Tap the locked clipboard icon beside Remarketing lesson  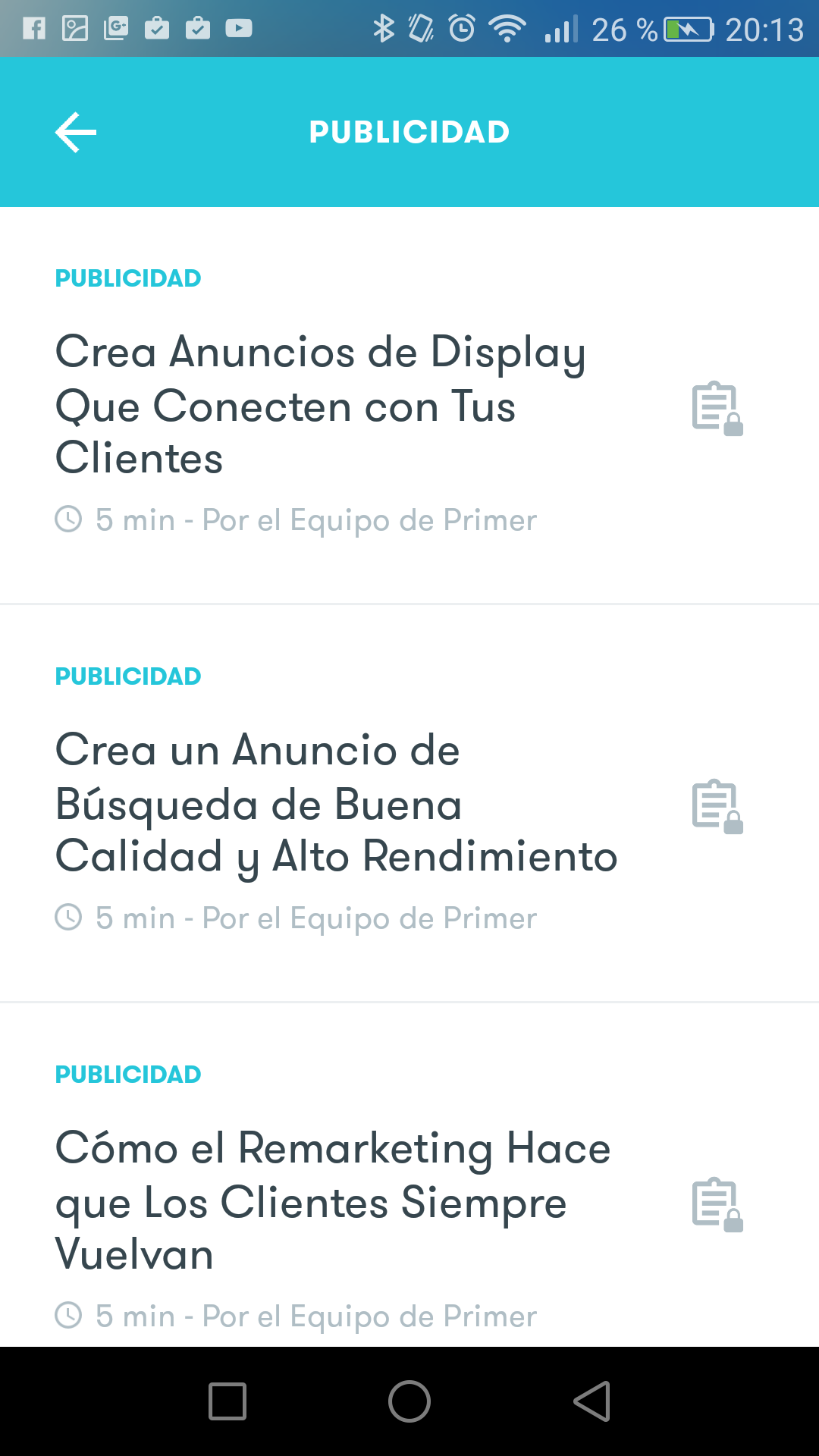[x=717, y=1205]
